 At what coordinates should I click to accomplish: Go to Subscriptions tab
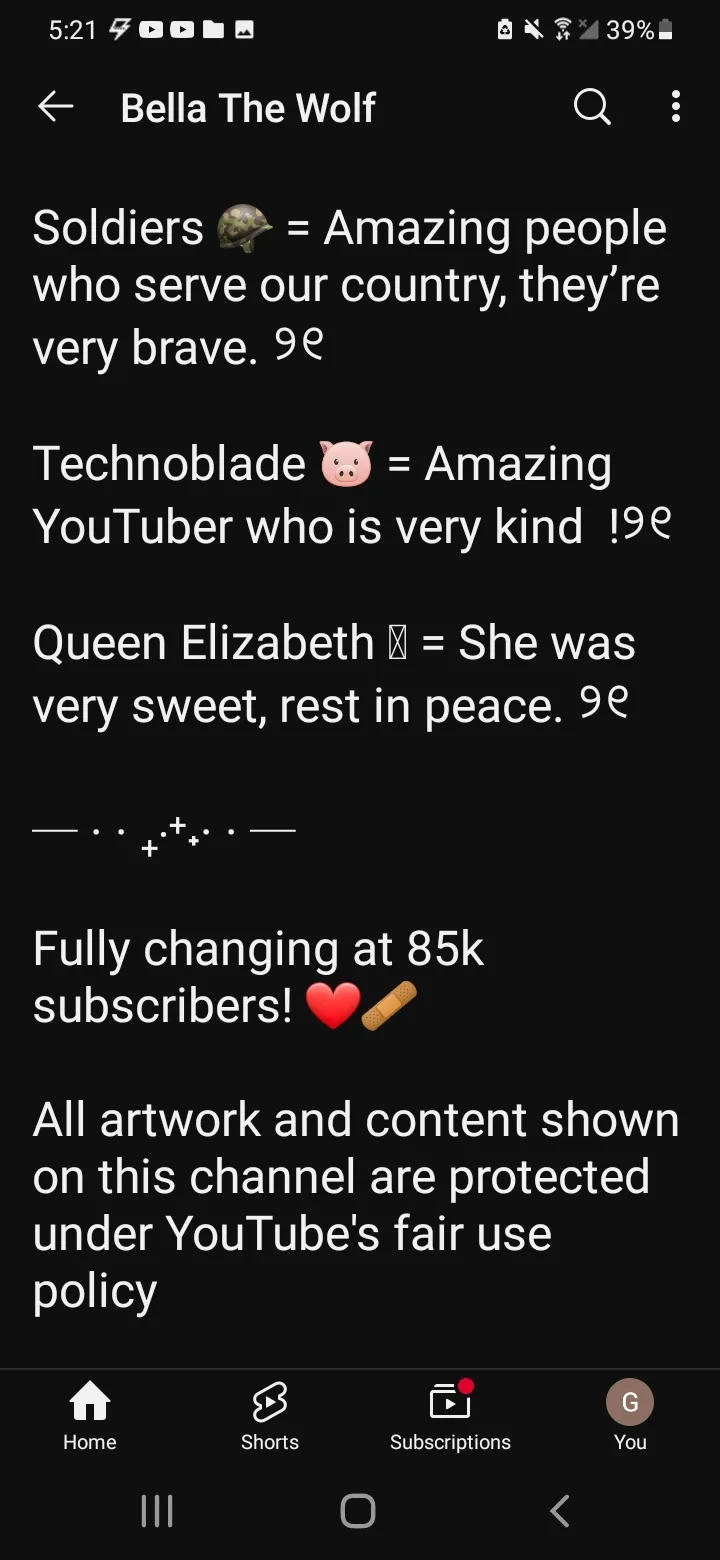pyautogui.click(x=450, y=1415)
